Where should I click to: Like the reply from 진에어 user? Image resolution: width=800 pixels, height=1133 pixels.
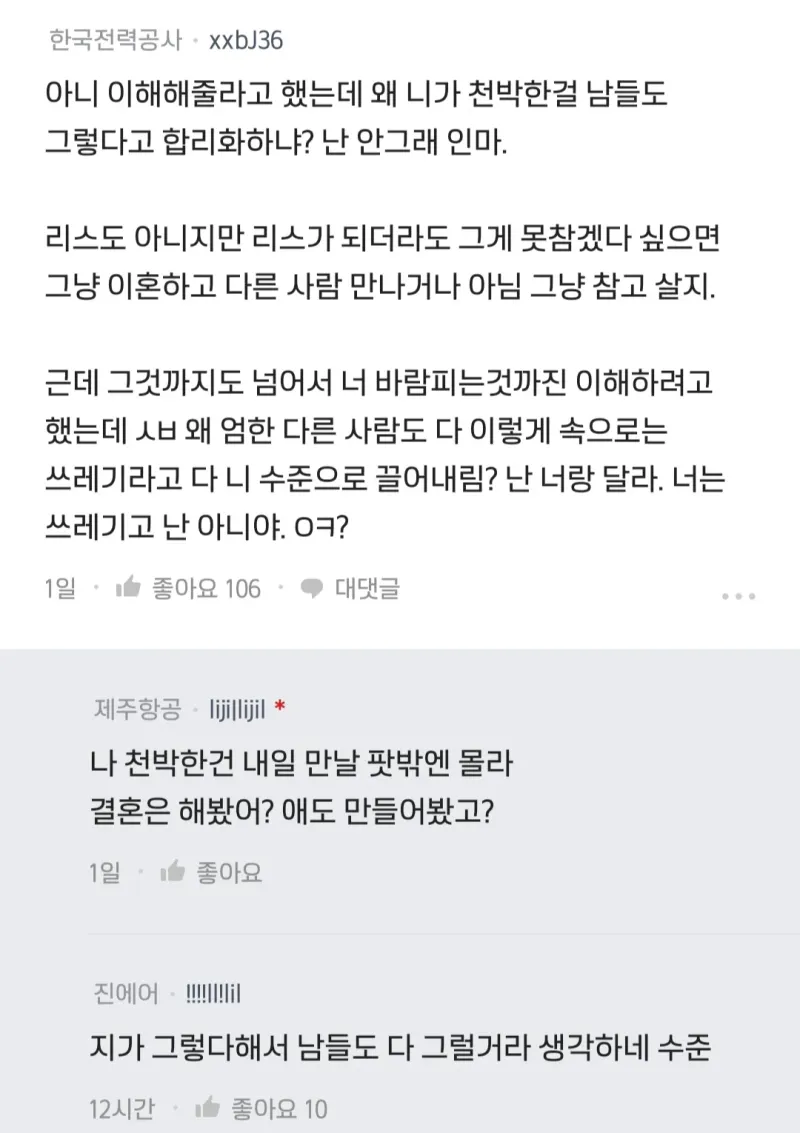click(x=263, y=1108)
